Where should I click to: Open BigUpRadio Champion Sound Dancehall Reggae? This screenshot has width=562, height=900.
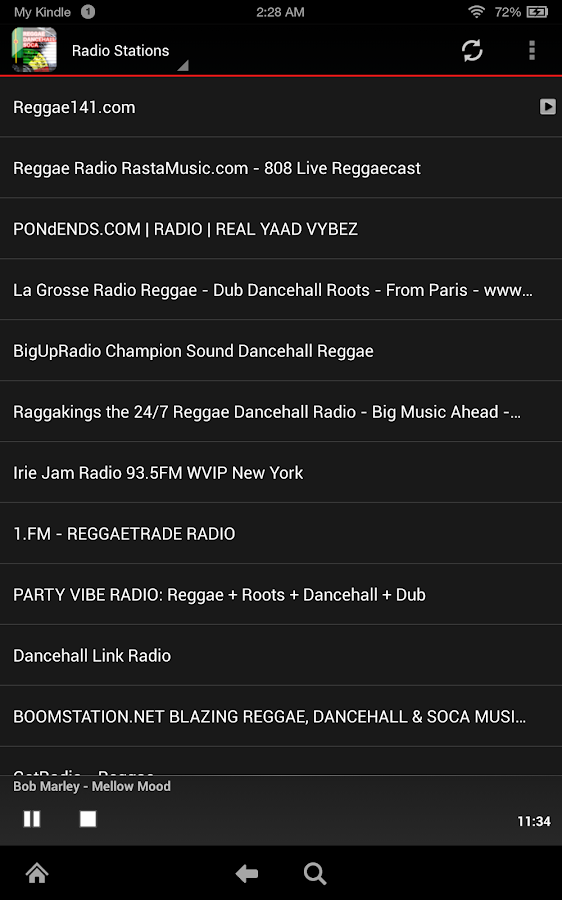[x=281, y=350]
